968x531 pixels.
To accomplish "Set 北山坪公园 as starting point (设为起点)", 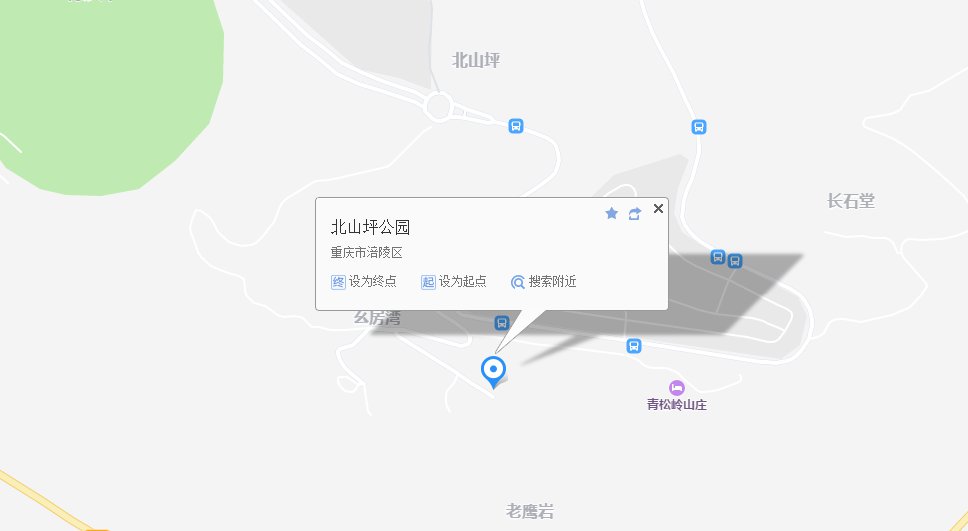I will click(x=454, y=282).
